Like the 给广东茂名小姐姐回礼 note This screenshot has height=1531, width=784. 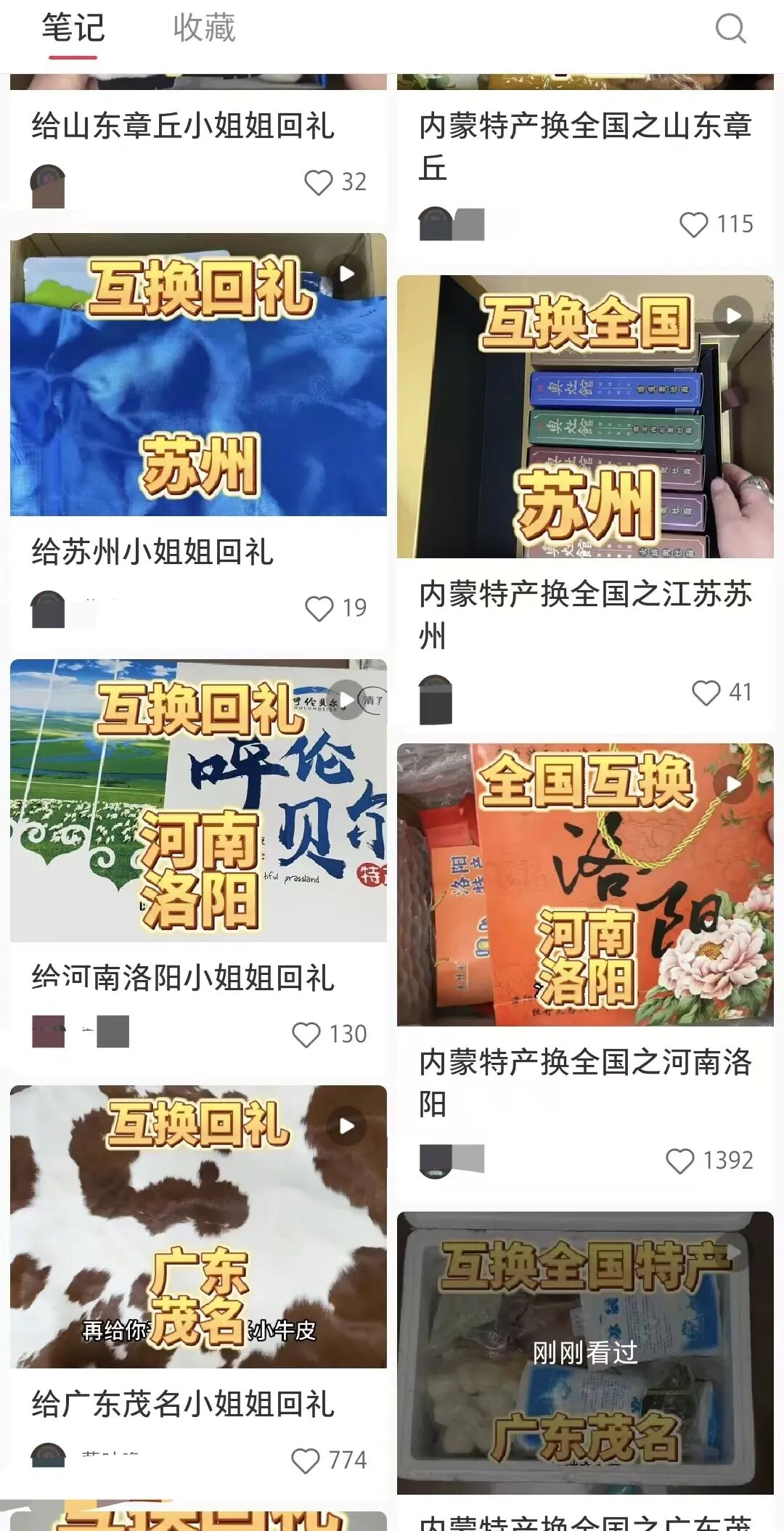pos(305,1461)
